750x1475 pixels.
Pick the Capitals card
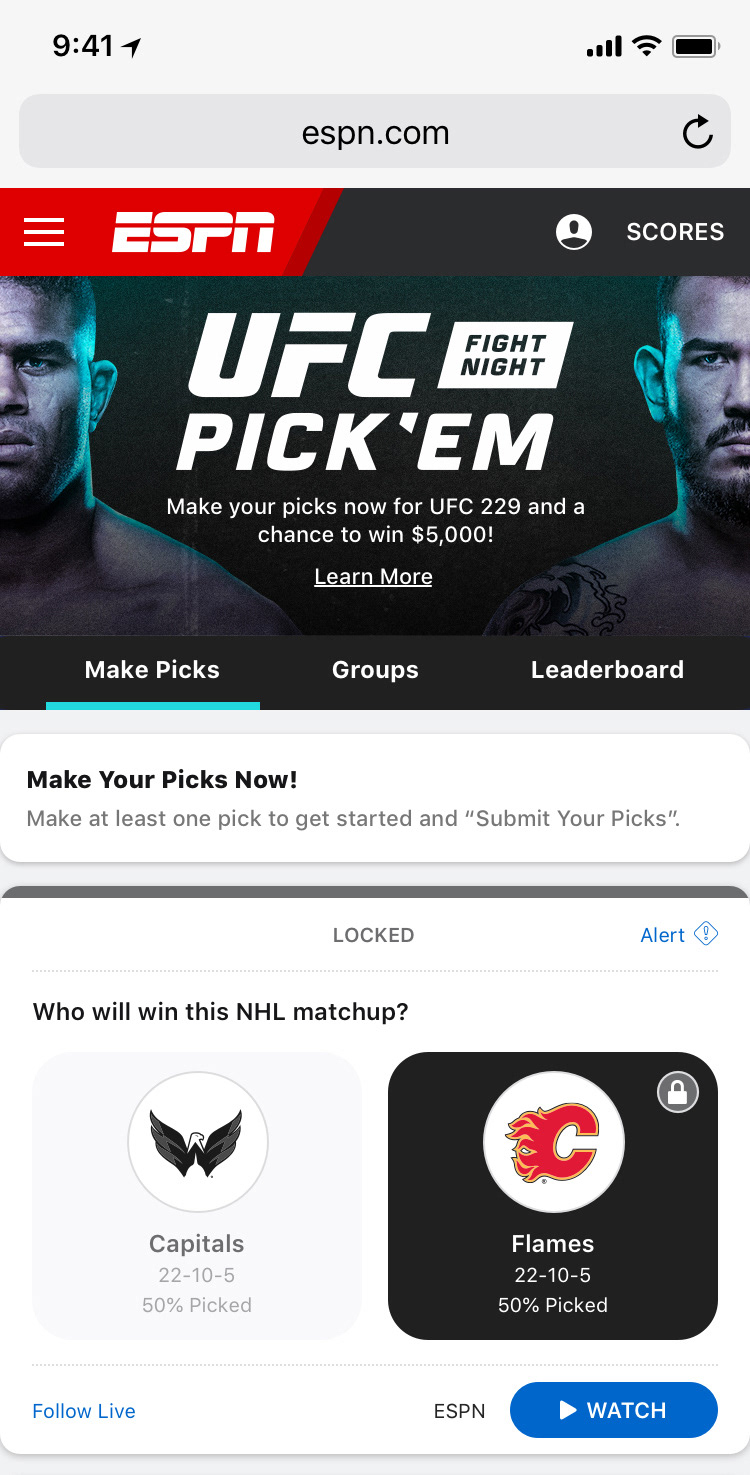197,1195
